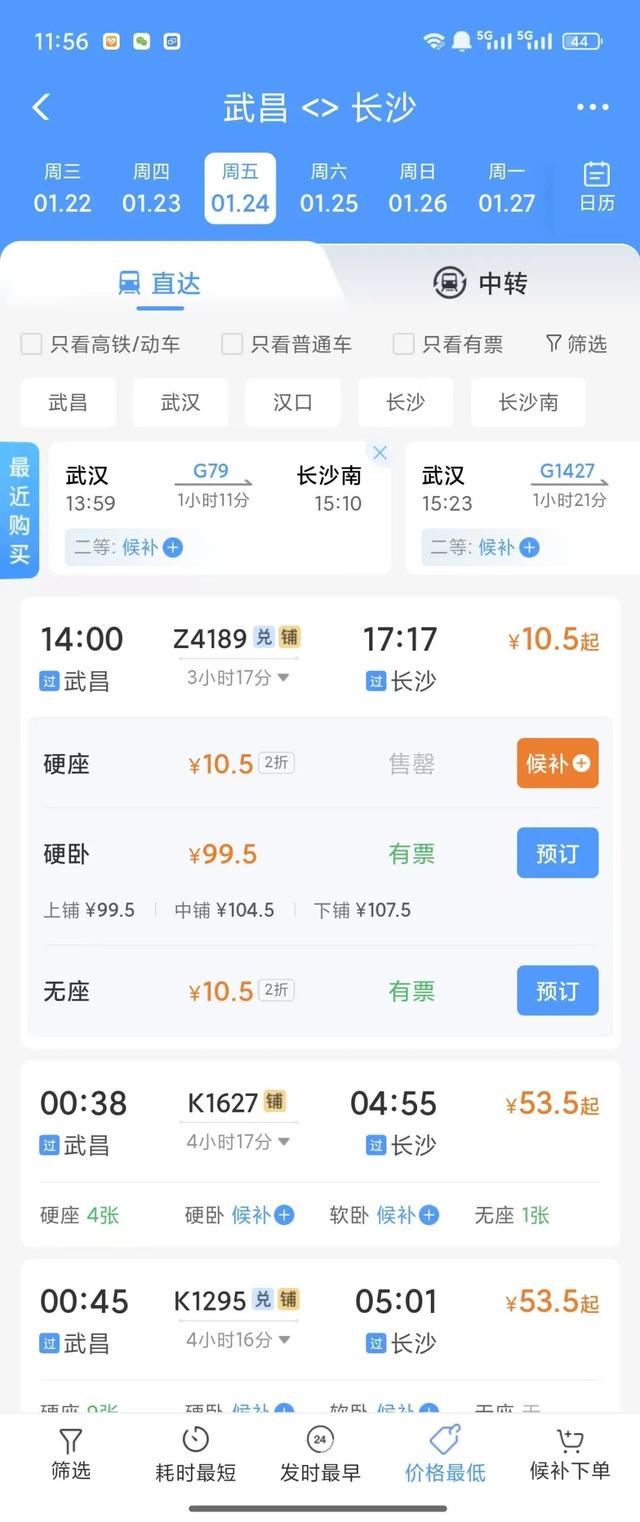Open the 日历 calendar picker
The image size is (640, 1522).
597,186
